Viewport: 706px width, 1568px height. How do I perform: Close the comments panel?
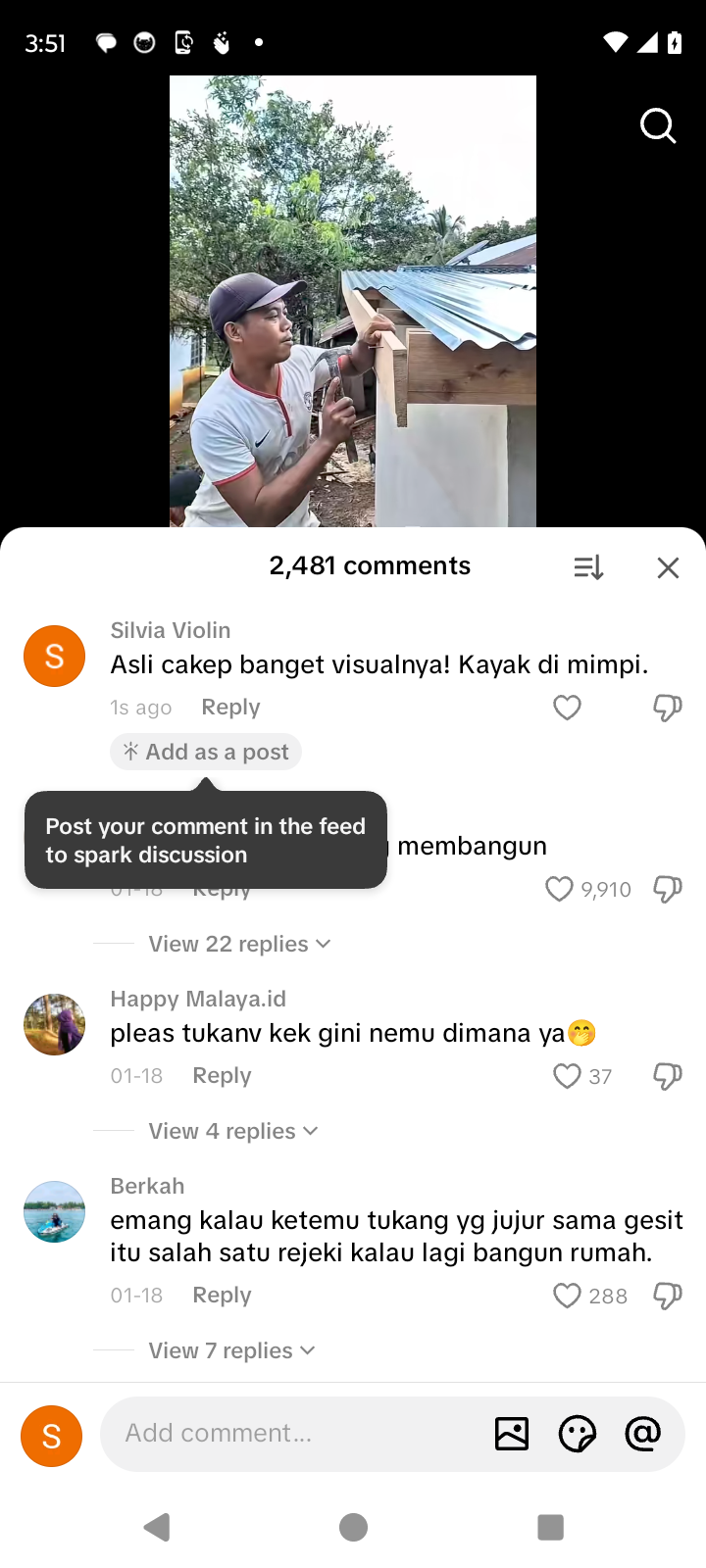(668, 567)
